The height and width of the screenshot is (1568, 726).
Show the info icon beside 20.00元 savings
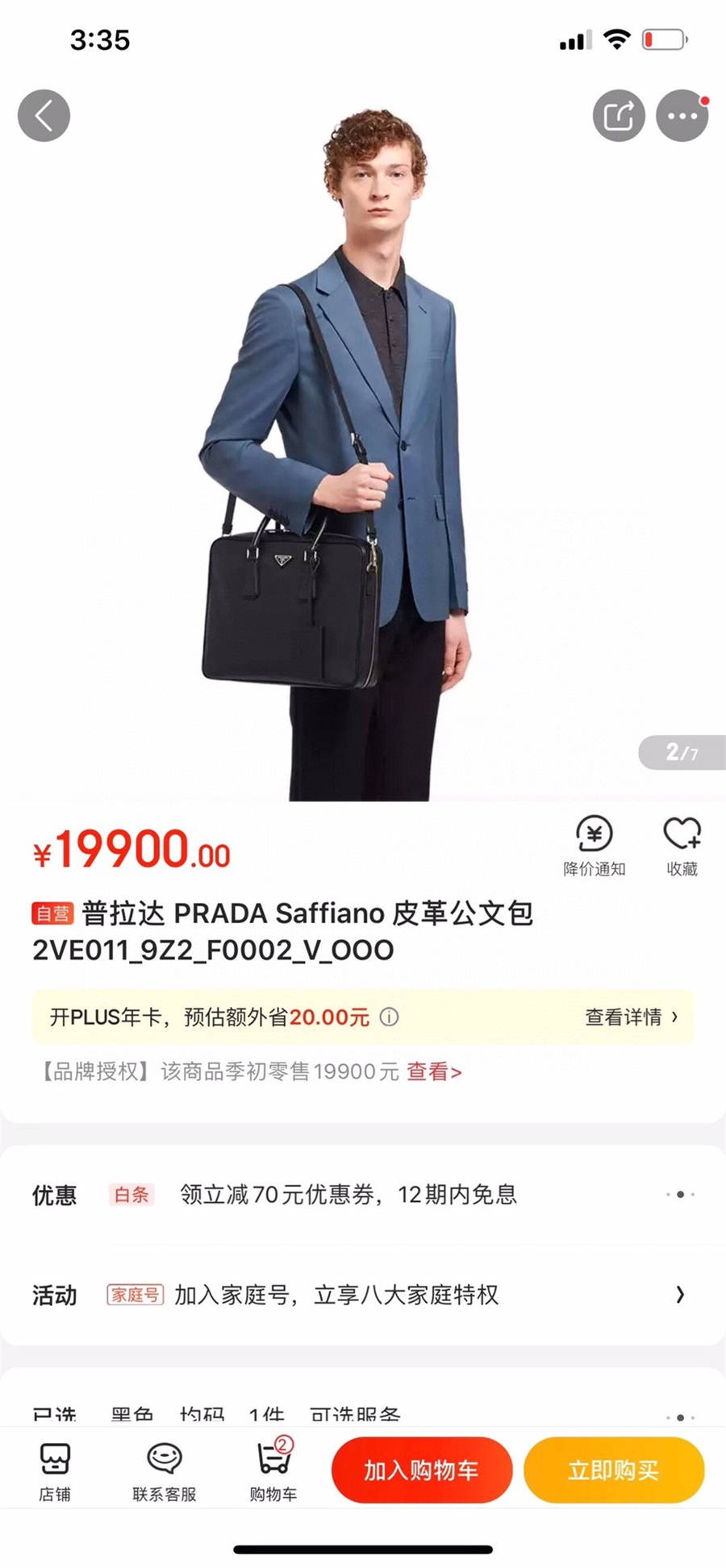point(389,1017)
